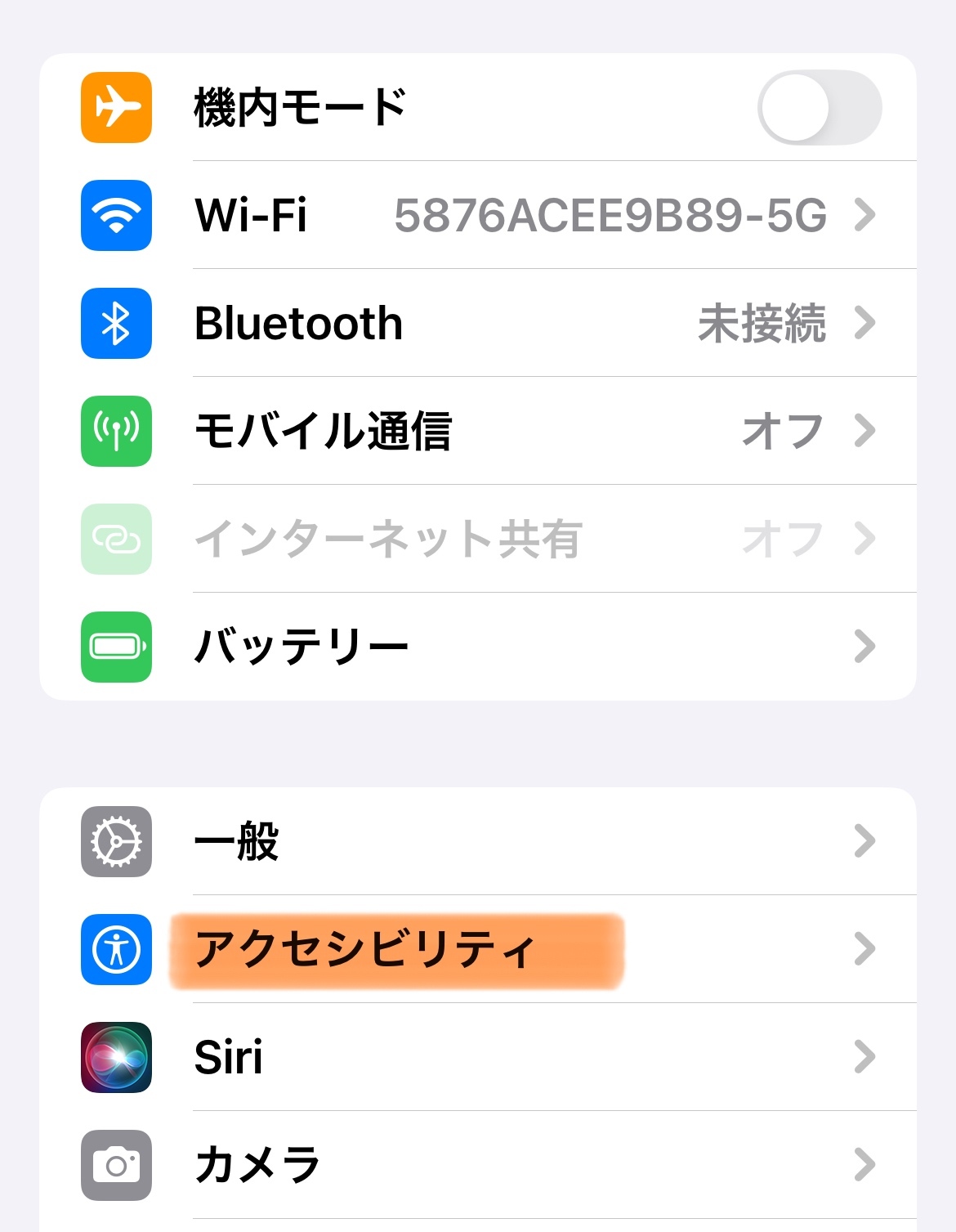Open the Wi-Fi settings row

pos(478,215)
